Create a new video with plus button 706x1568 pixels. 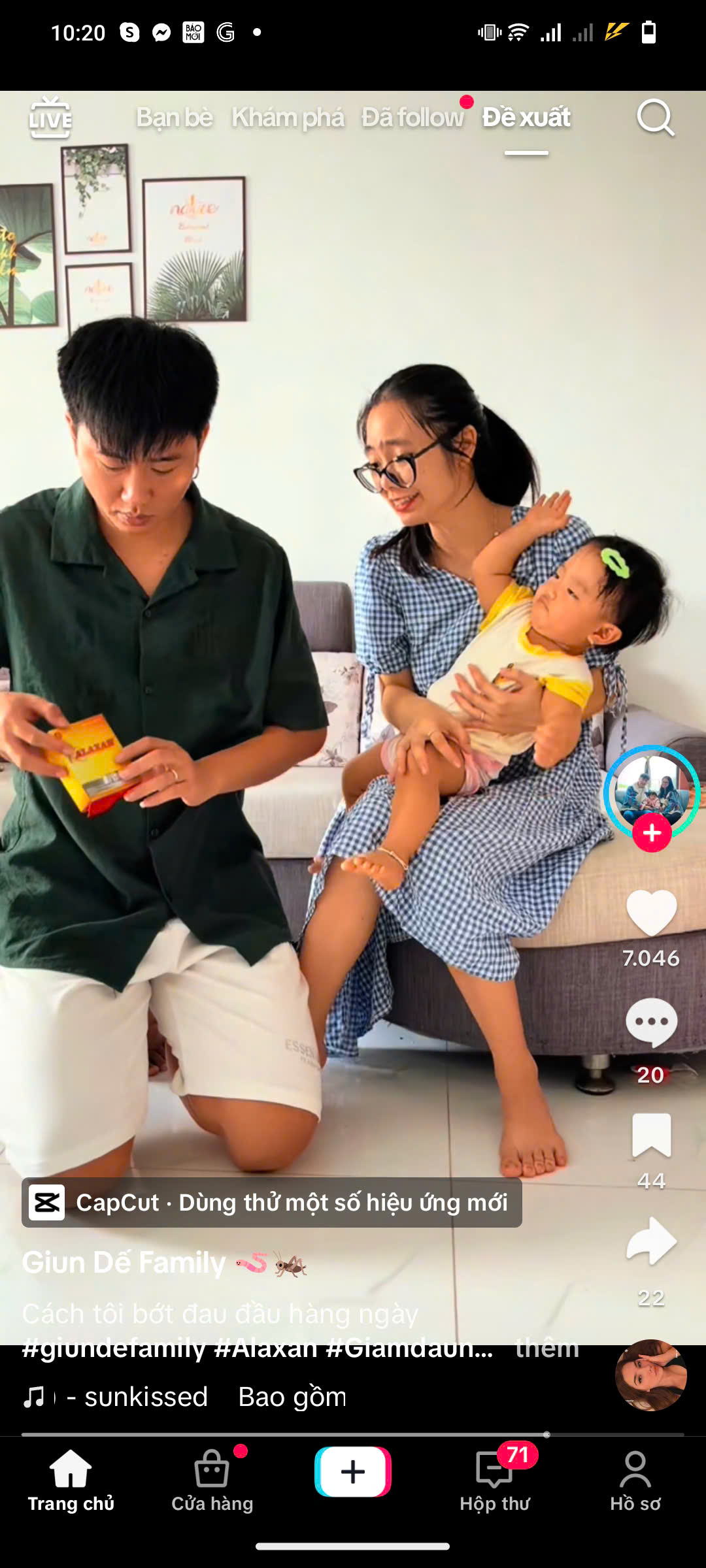click(353, 1471)
